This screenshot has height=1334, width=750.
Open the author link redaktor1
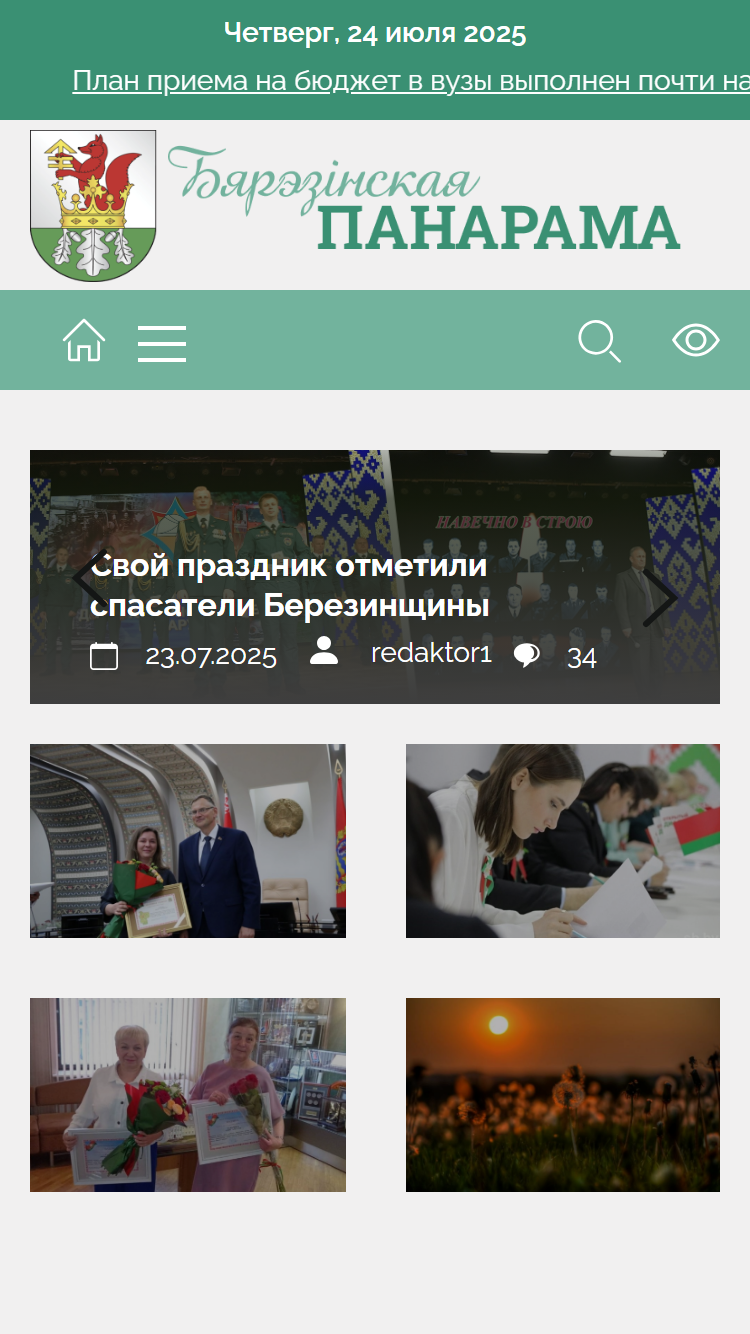[x=431, y=654]
